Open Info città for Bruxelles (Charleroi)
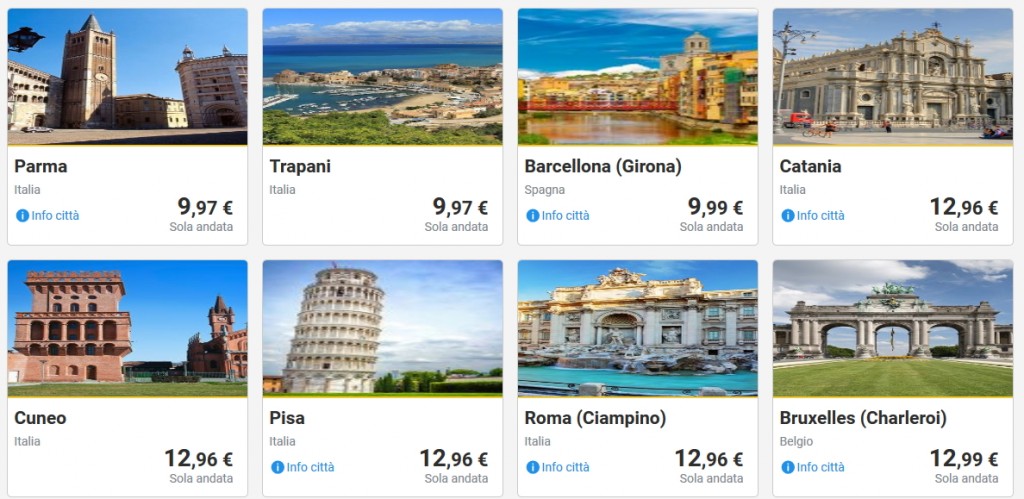 (813, 467)
